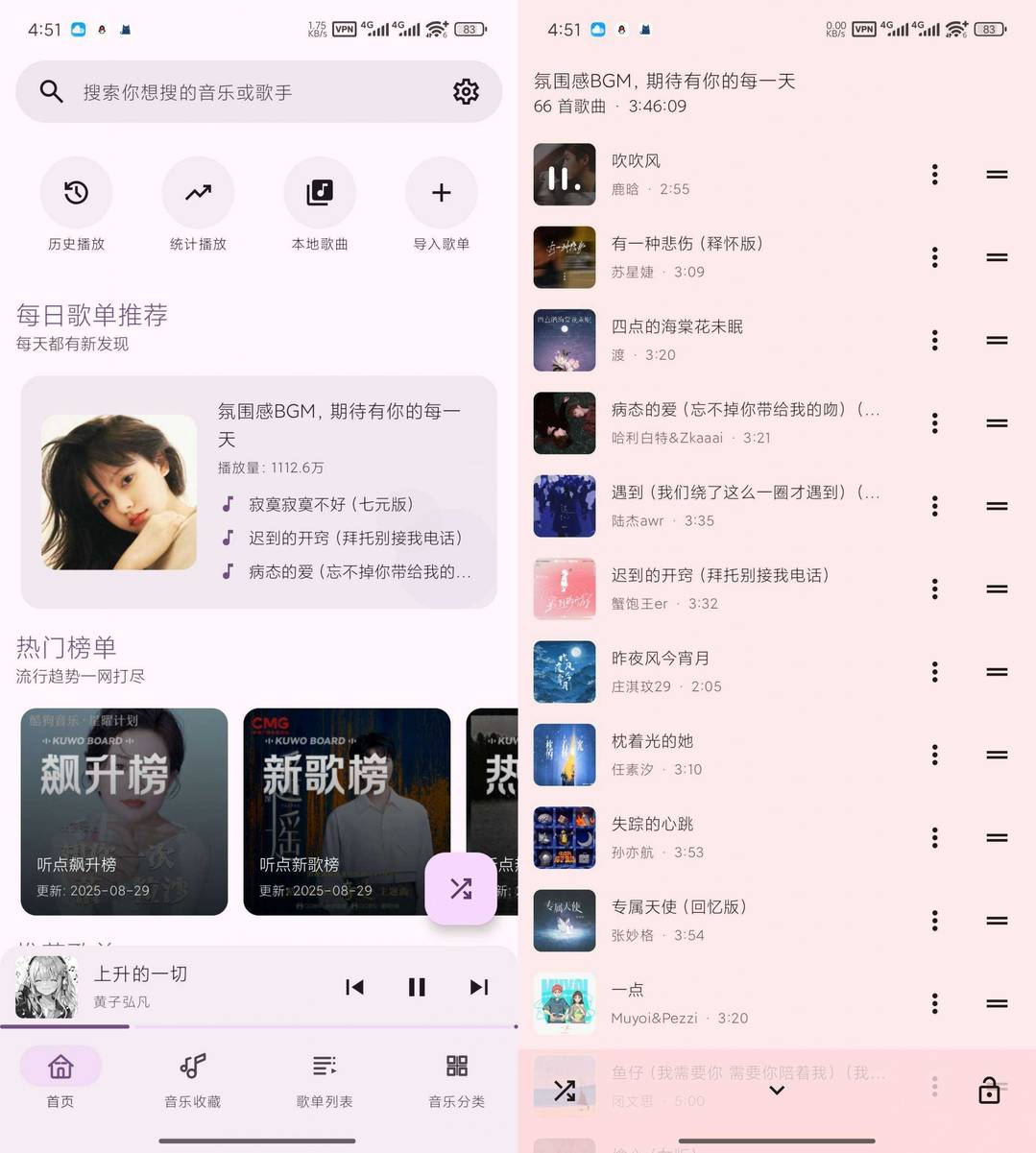Open the 飙升榜 chart card
The image size is (1036, 1153).
coord(124,811)
